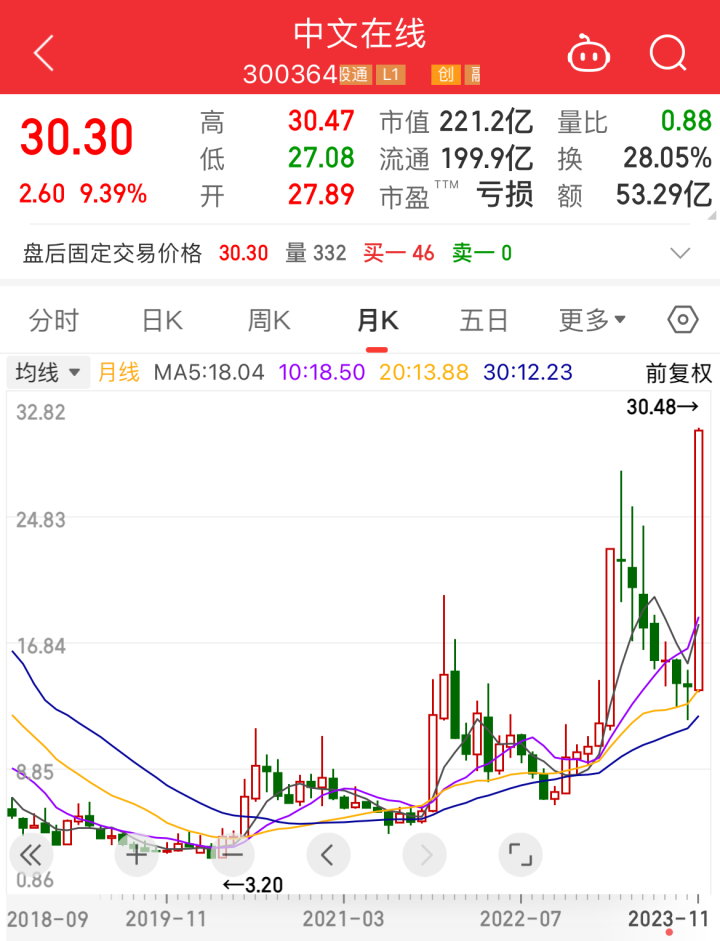Screen dimensions: 720x941
Task: Open stock search
Action: pyautogui.click(x=667, y=52)
